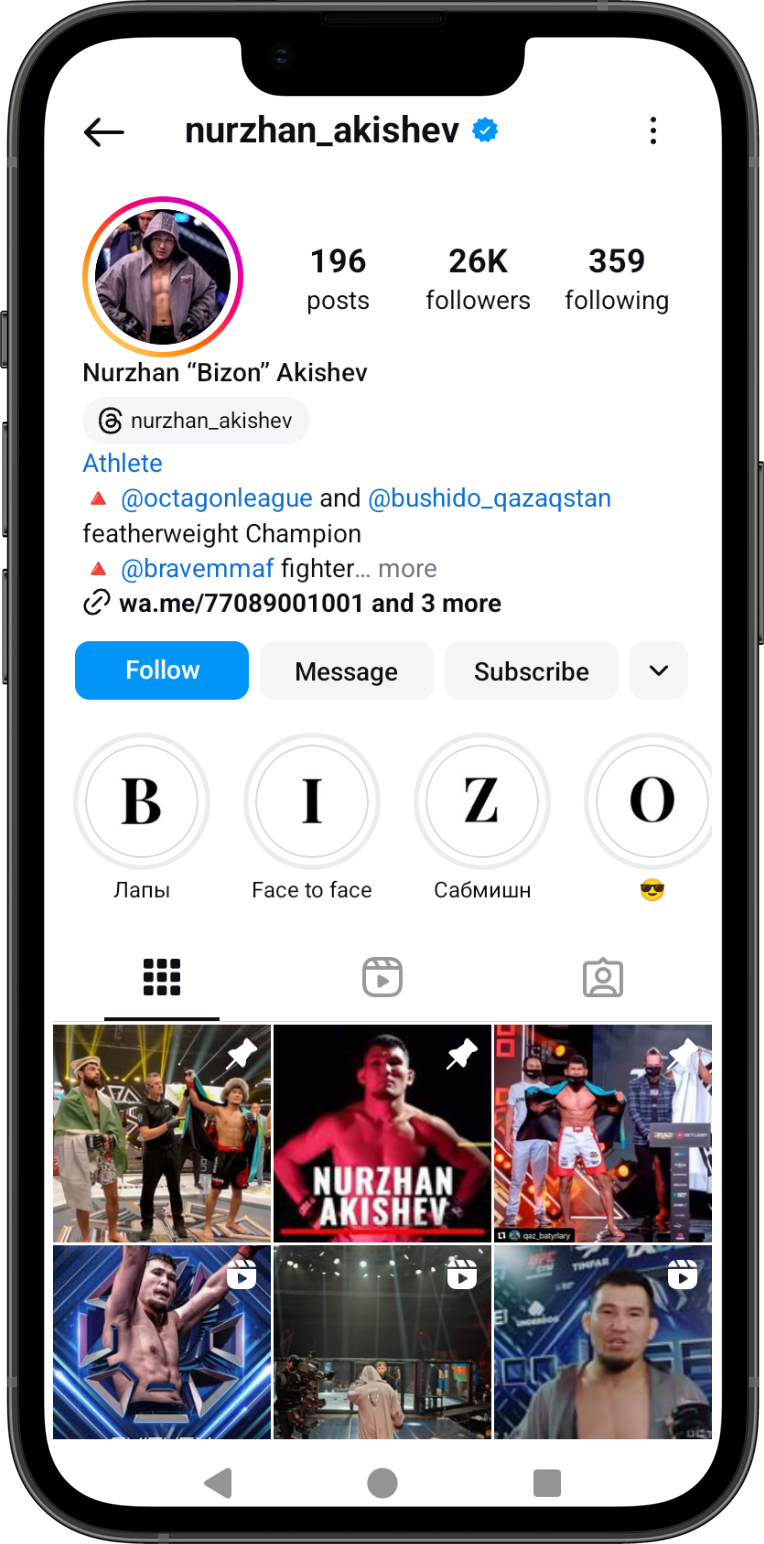Subscribe to this account
The height and width of the screenshot is (1544, 764).
(531, 671)
